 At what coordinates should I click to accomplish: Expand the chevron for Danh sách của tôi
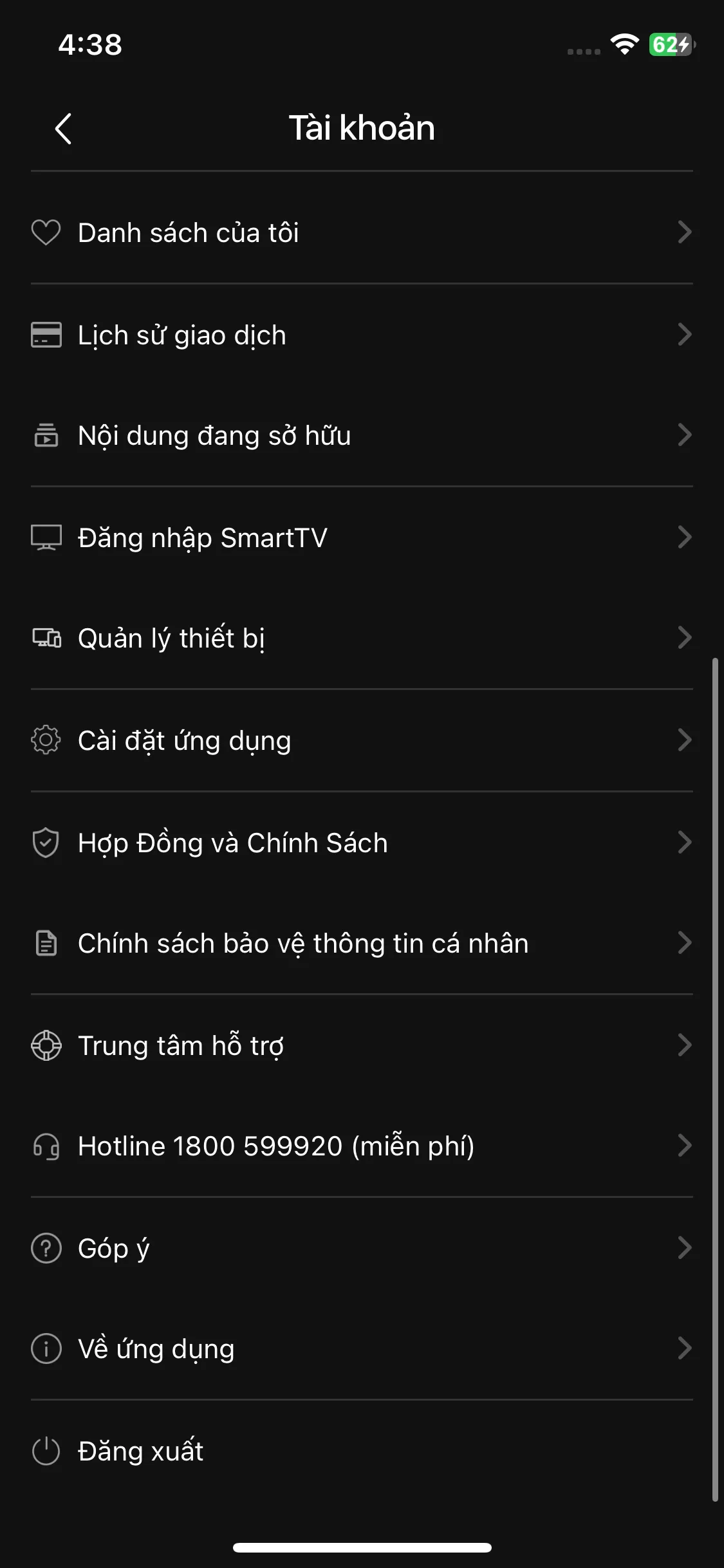point(684,233)
